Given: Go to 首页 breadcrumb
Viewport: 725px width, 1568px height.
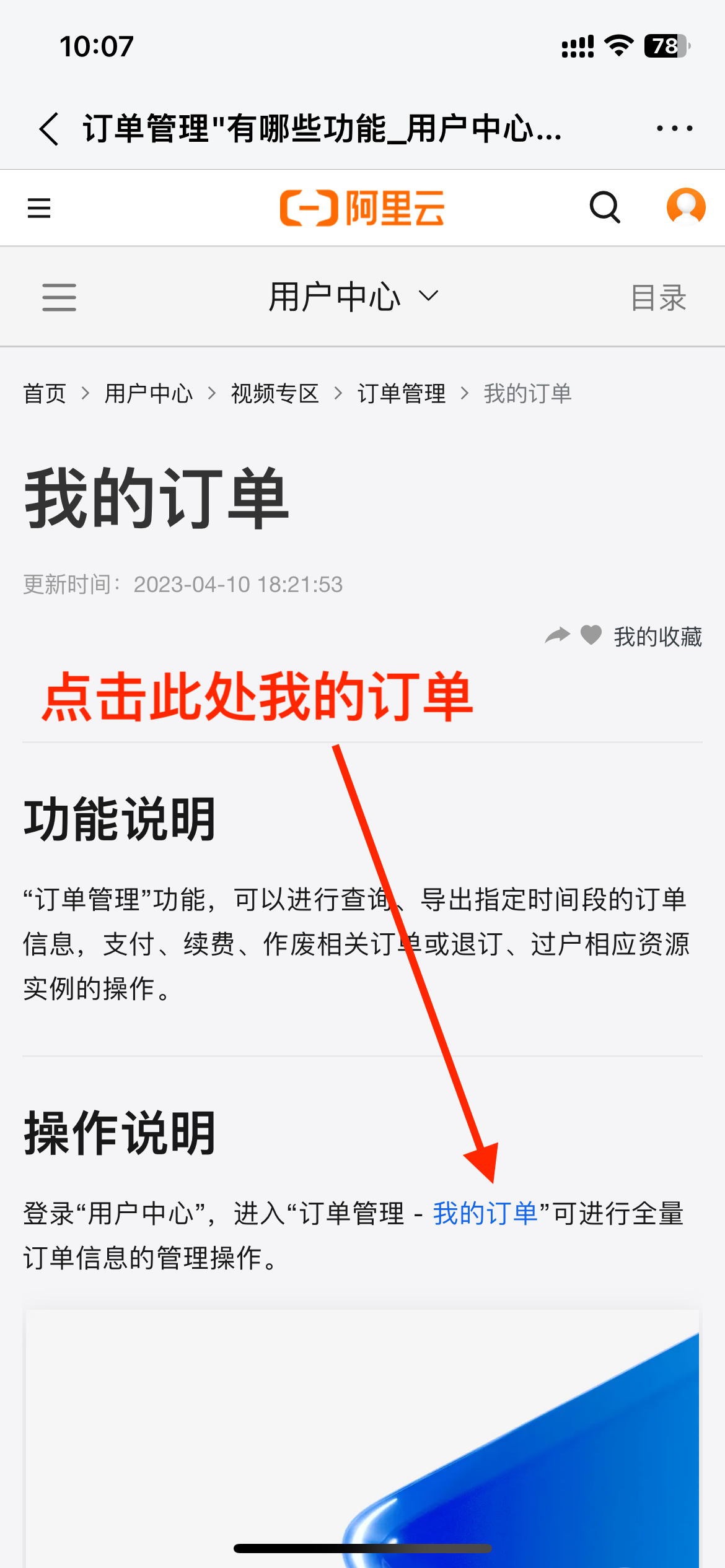Looking at the screenshot, I should [x=45, y=394].
